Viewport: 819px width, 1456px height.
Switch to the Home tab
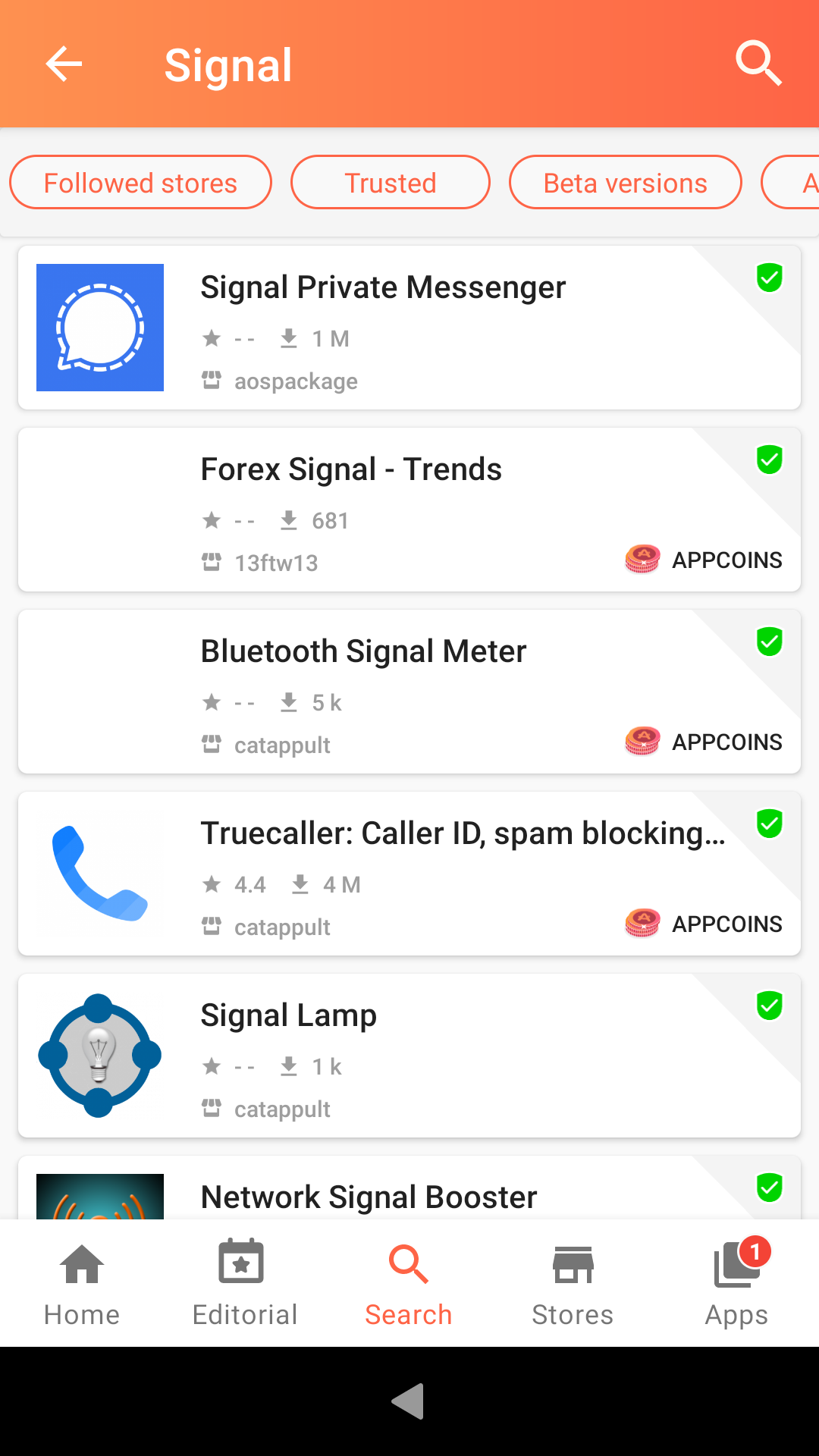[82, 1283]
